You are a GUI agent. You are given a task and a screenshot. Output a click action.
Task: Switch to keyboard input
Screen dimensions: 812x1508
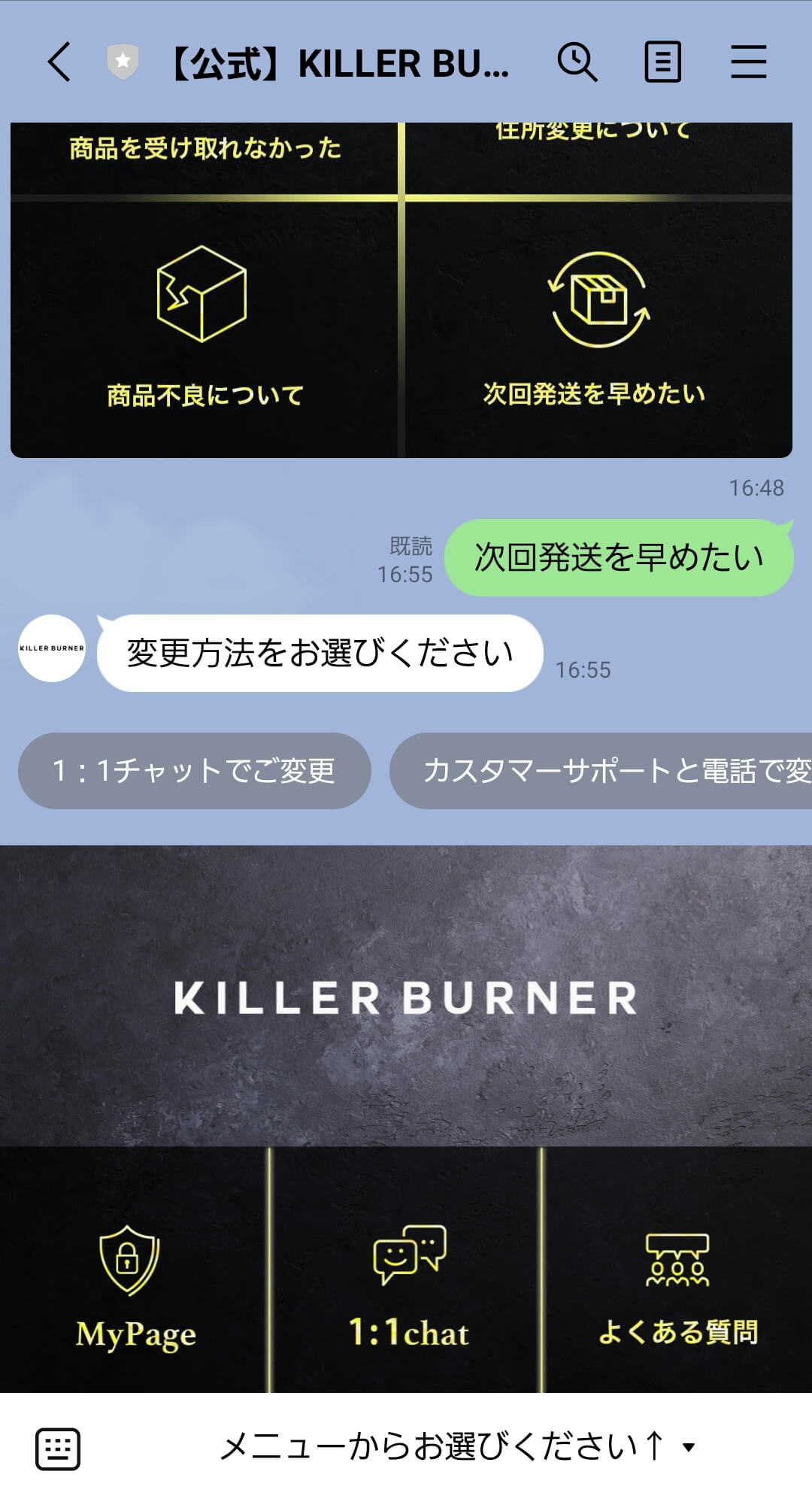[x=58, y=1448]
